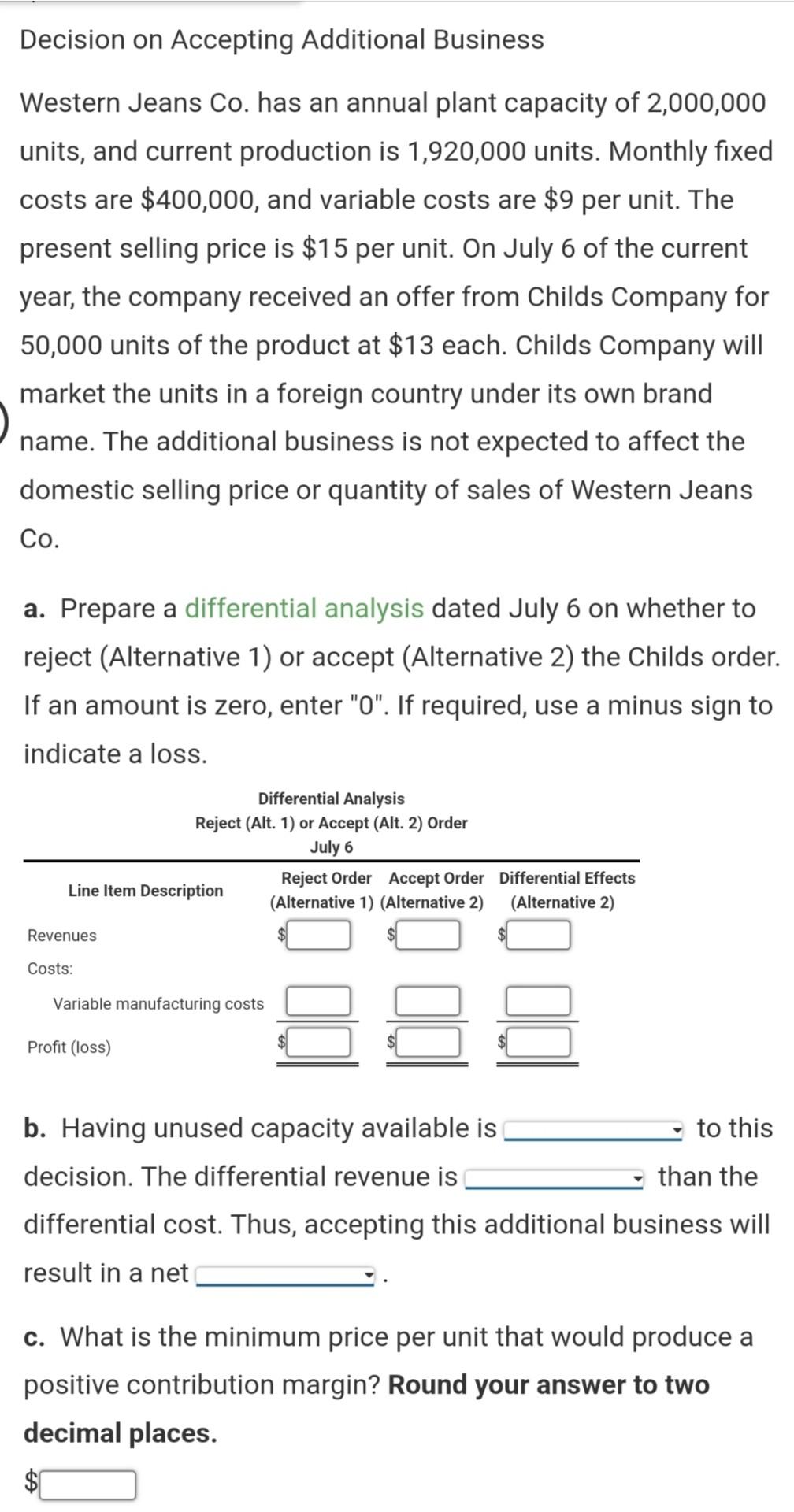794x1512 pixels.
Task: Expand the differential revenue comparison dropdown
Action: 555,1177
